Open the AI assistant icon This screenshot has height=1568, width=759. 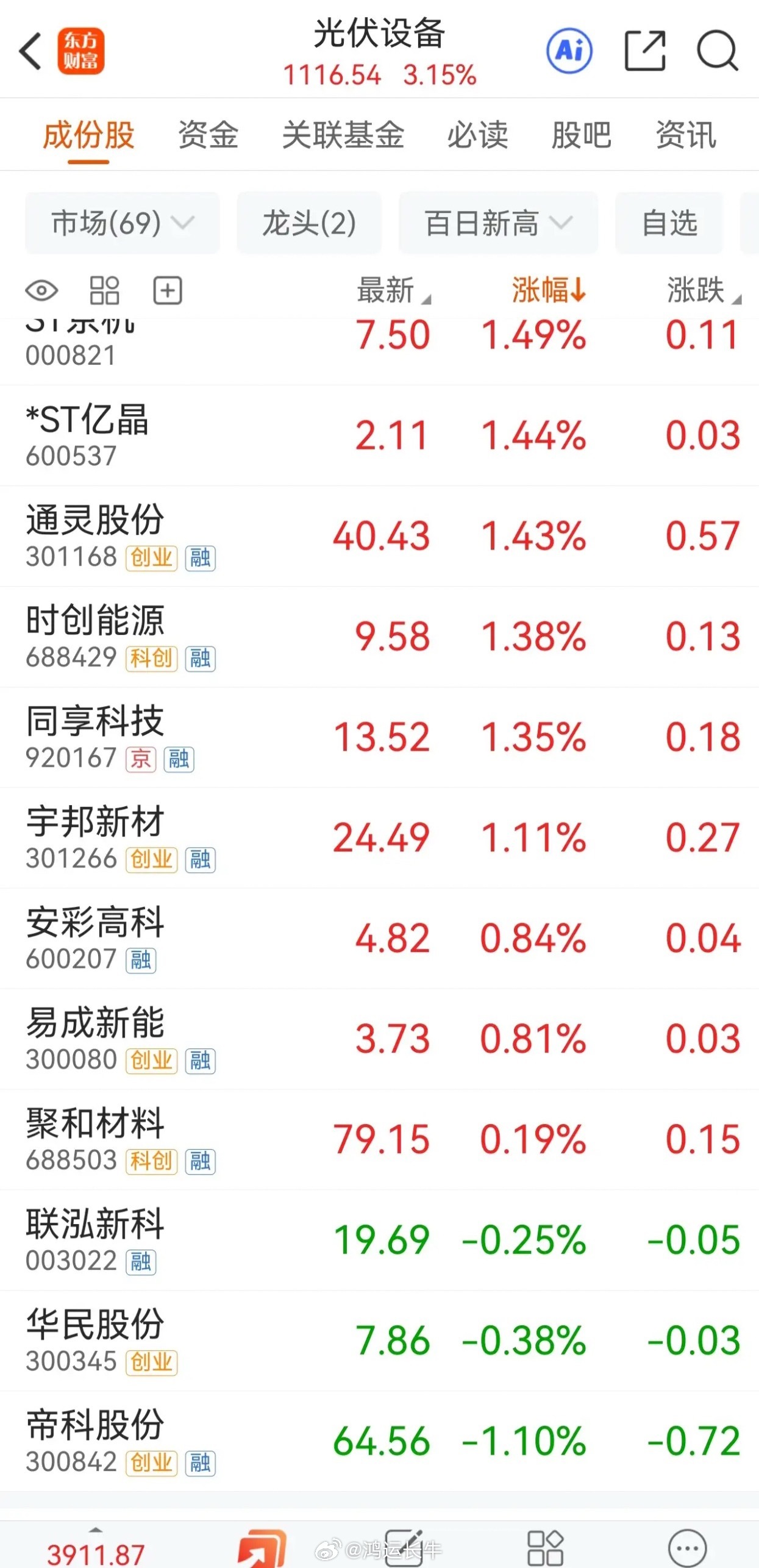(569, 51)
